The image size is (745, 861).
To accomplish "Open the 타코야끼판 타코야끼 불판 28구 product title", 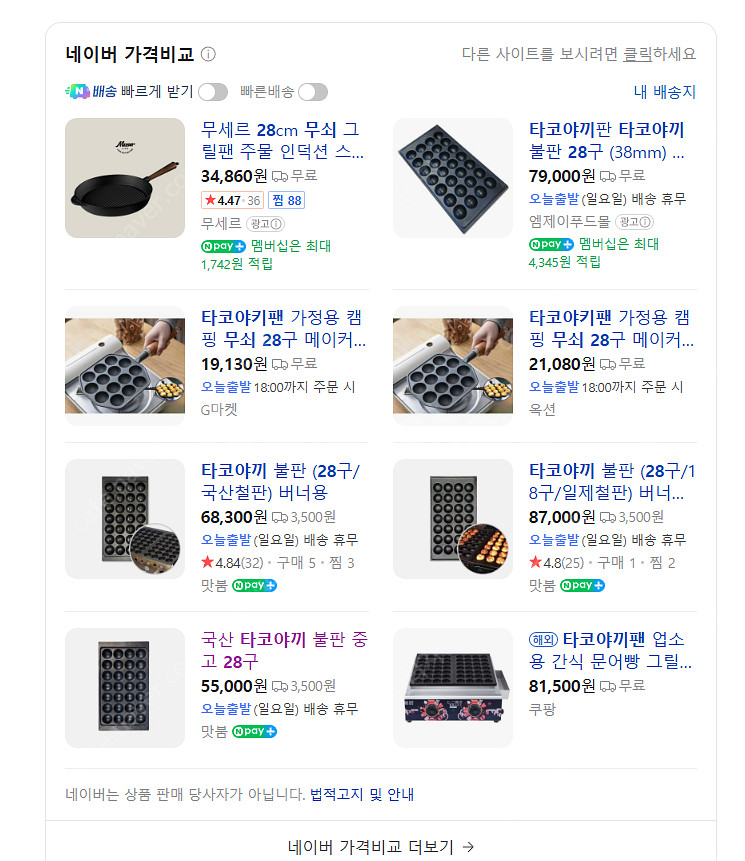I will (607, 133).
